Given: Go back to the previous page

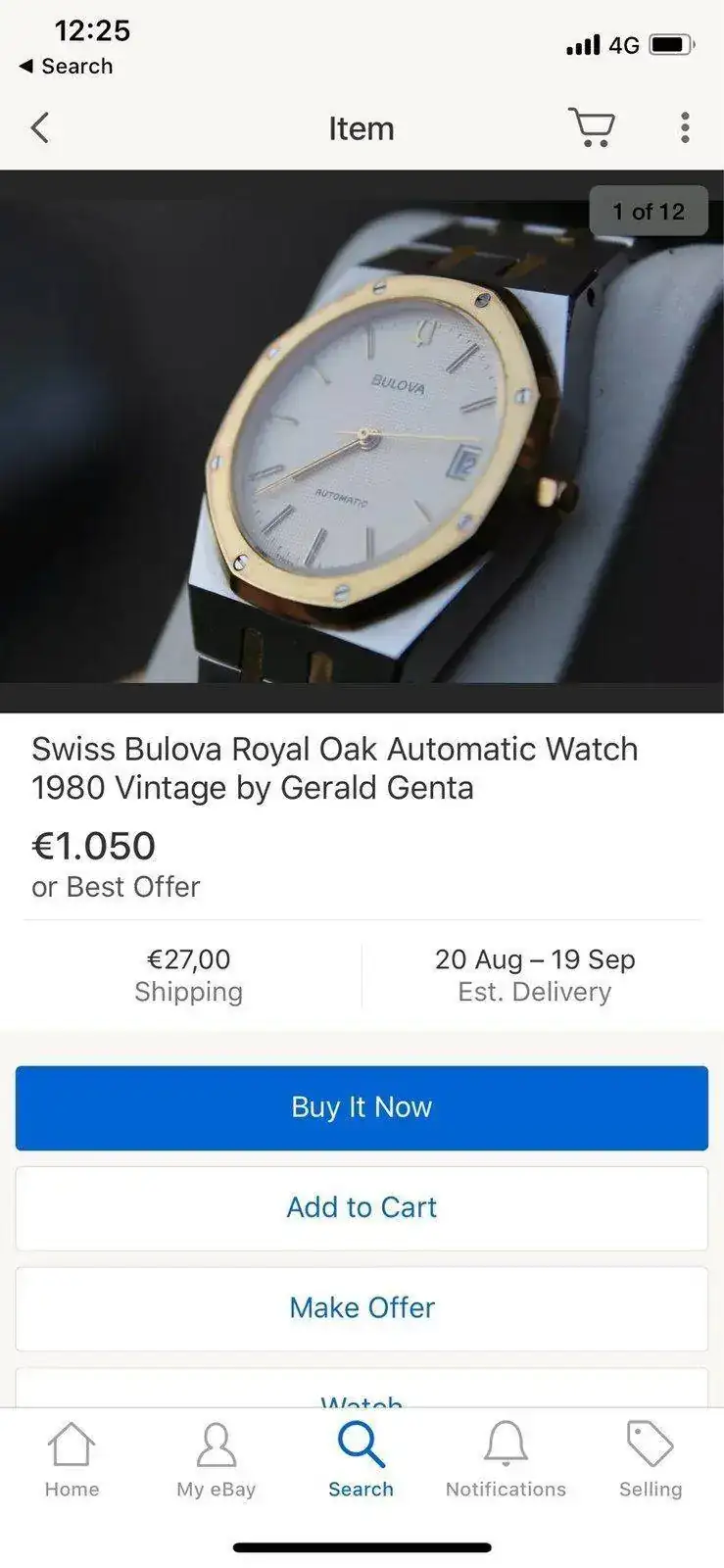Looking at the screenshot, I should (x=40, y=127).
